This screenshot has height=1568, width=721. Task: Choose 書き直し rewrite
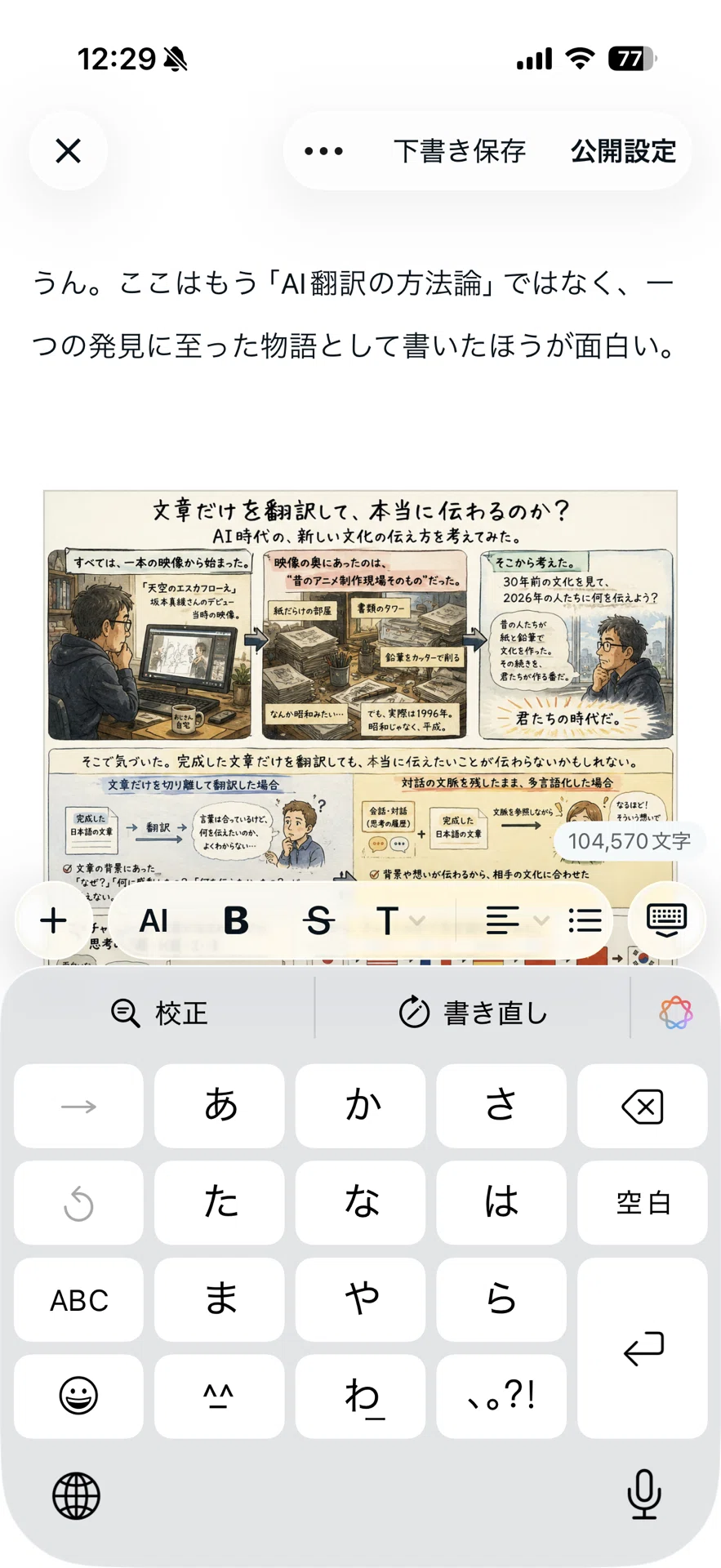pos(473,1013)
